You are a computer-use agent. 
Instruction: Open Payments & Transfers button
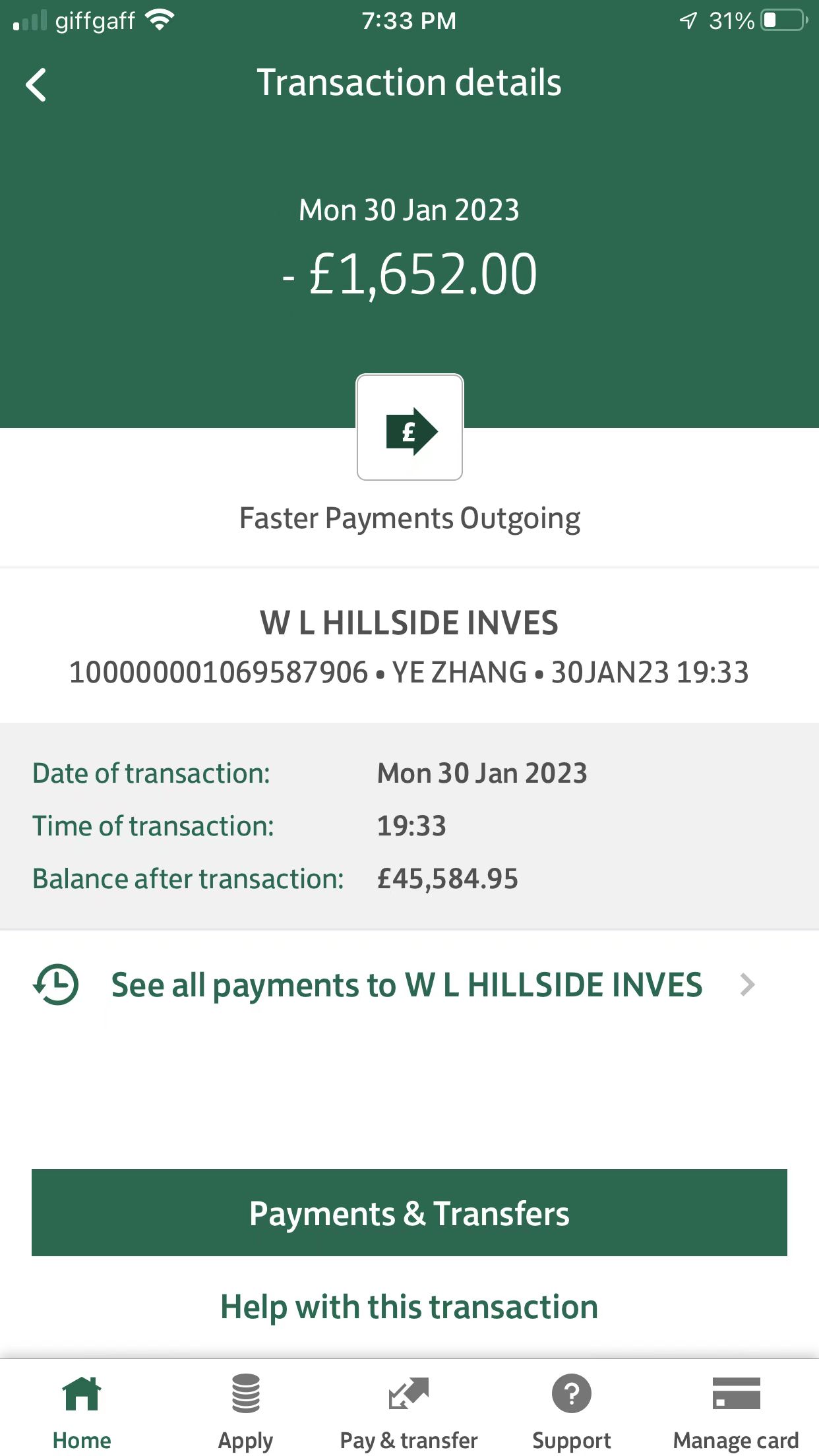[409, 1213]
